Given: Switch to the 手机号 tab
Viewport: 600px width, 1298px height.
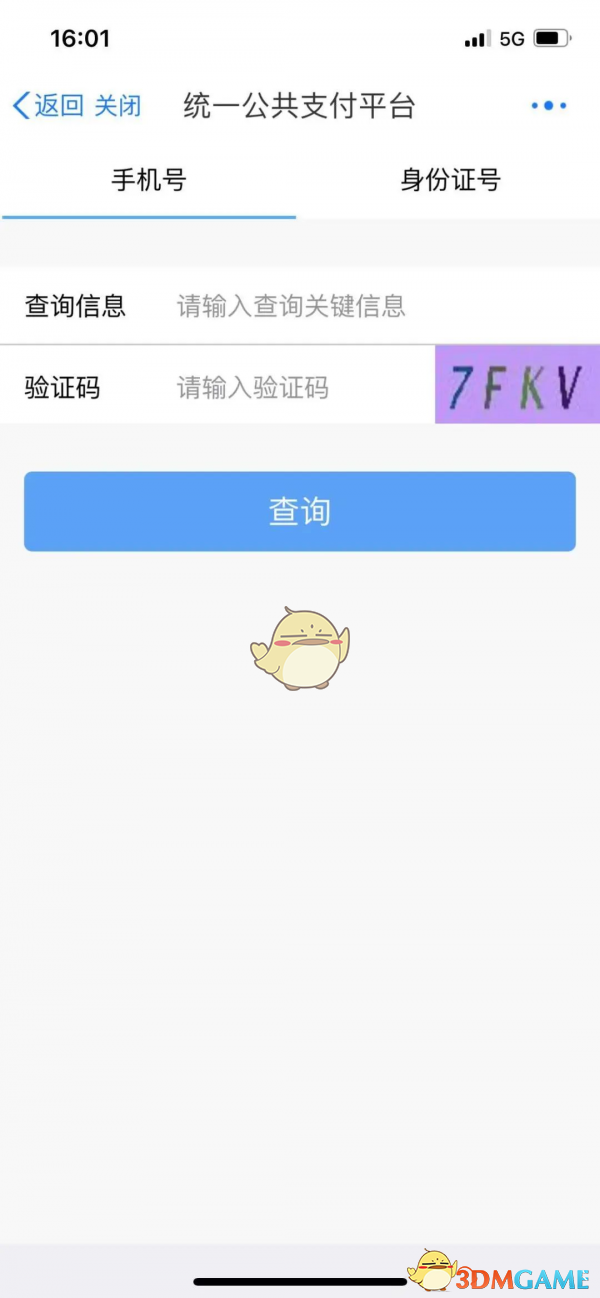Looking at the screenshot, I should click(148, 181).
